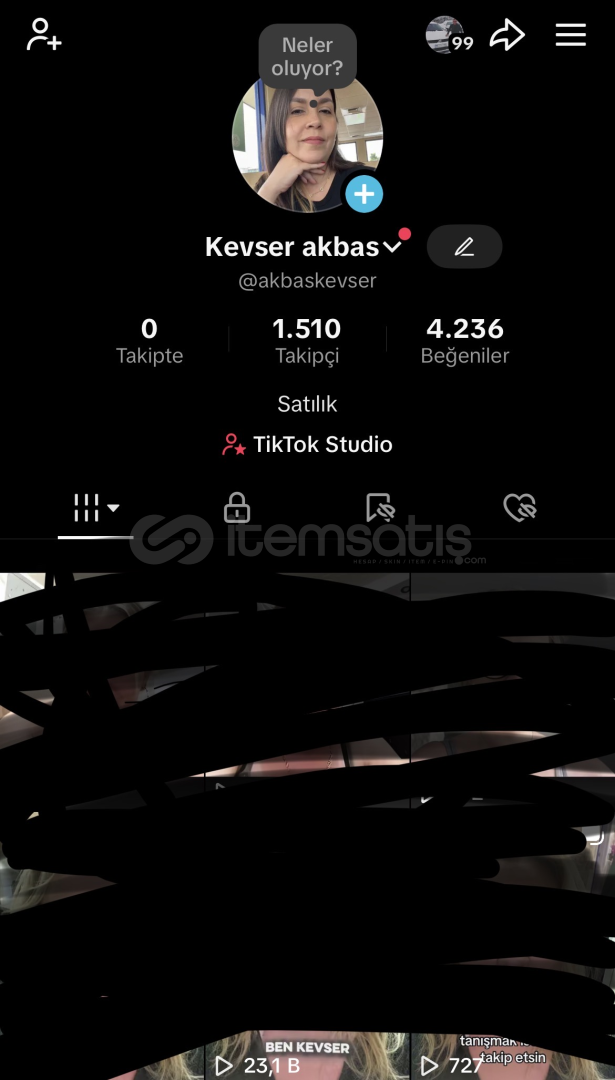This screenshot has height=1080, width=615.
Task: Switch to the hidden liked videos tab
Action: click(x=519, y=508)
